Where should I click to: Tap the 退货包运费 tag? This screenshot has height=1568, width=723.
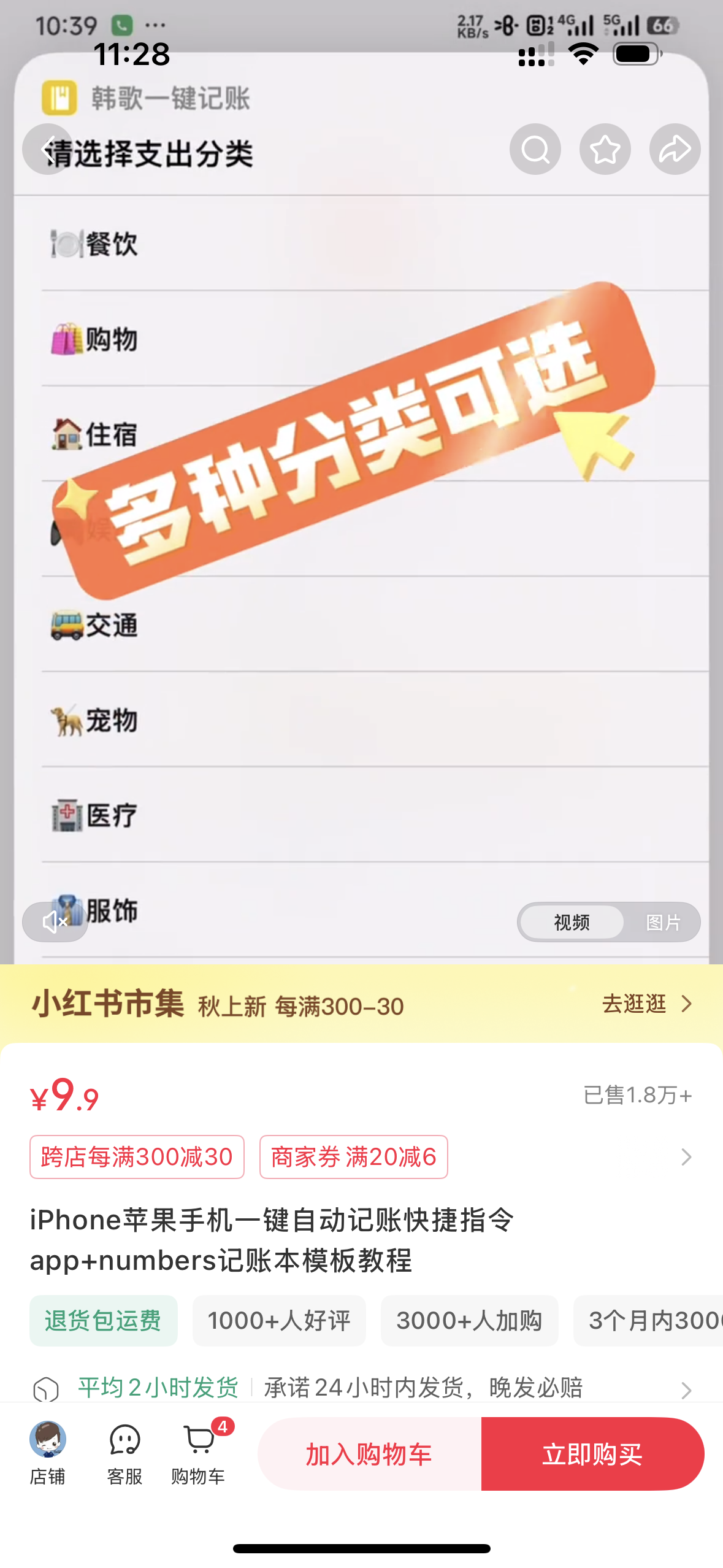pyautogui.click(x=103, y=1321)
